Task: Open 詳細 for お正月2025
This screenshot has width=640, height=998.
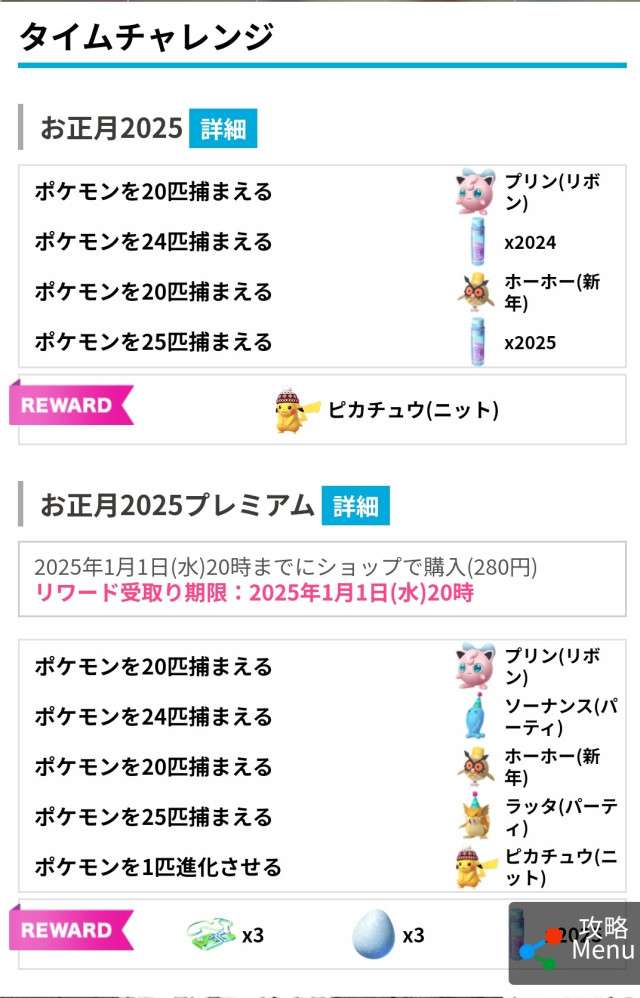Action: pyautogui.click(x=222, y=129)
